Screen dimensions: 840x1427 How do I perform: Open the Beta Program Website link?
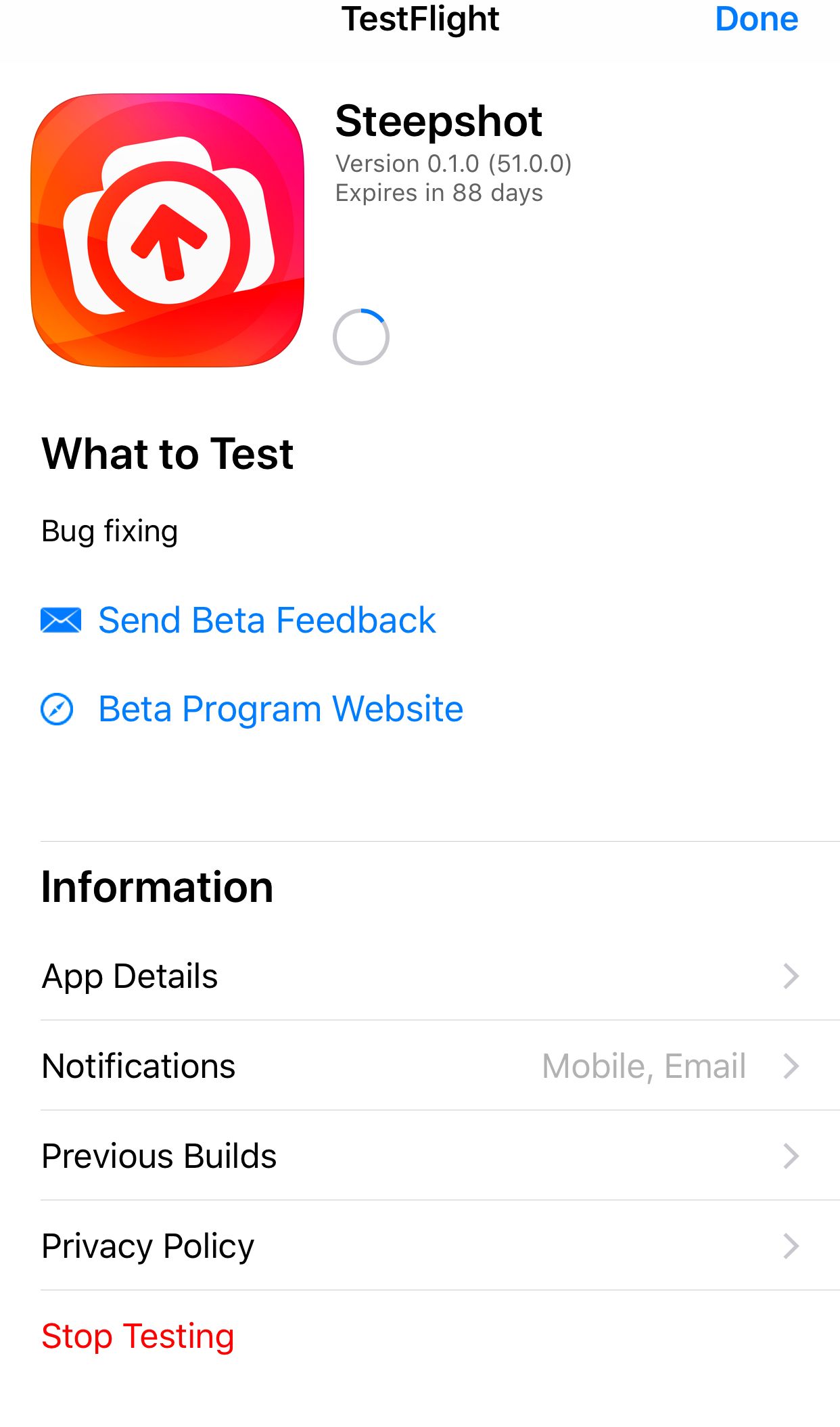coord(280,709)
